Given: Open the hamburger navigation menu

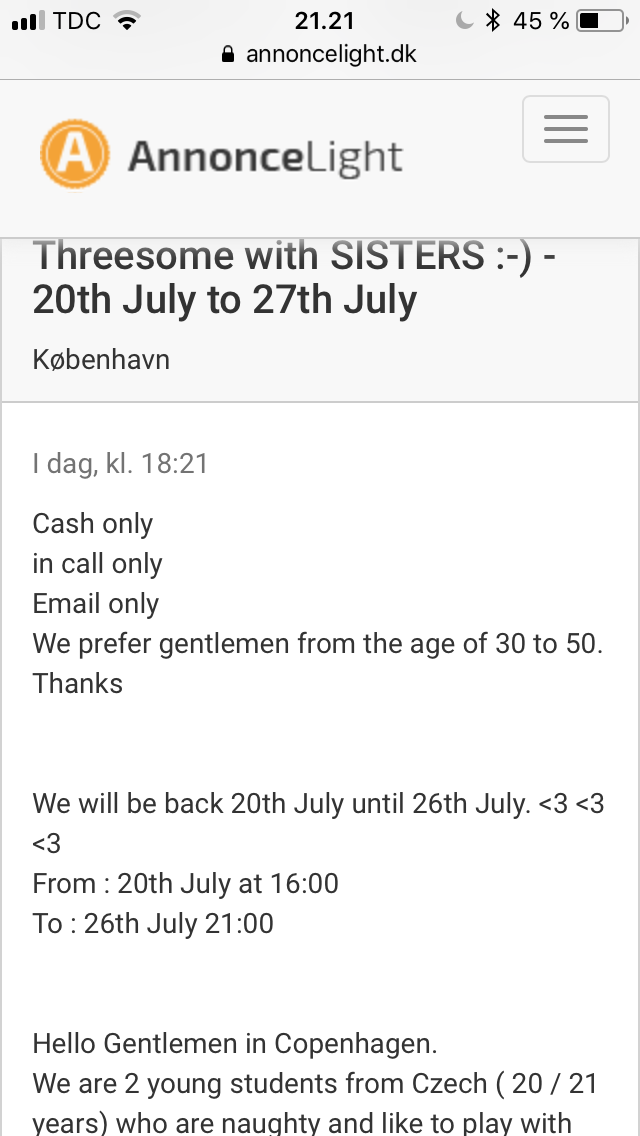Looking at the screenshot, I should coord(565,129).
